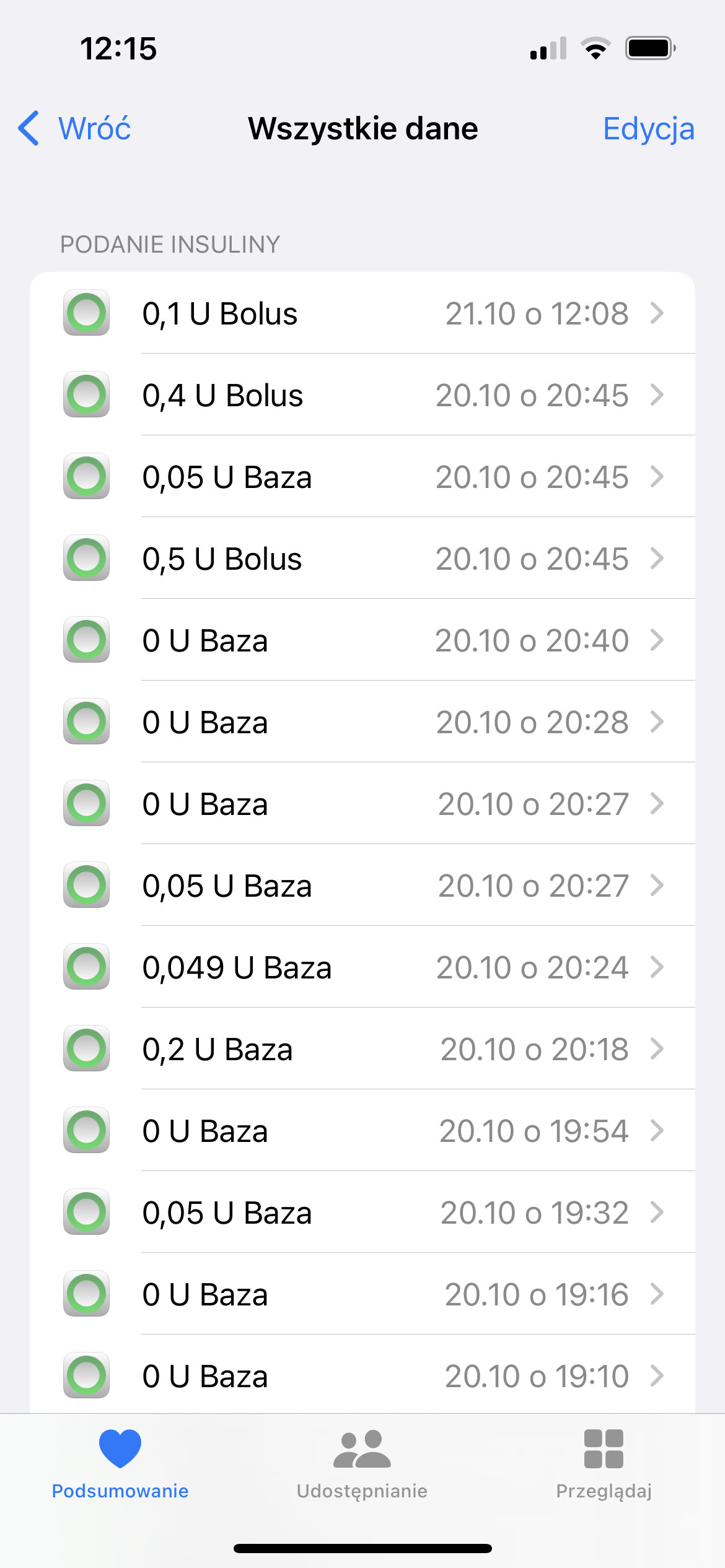The height and width of the screenshot is (1568, 725).
Task: Select the 0,5 U Bolus record
Action: 362,559
